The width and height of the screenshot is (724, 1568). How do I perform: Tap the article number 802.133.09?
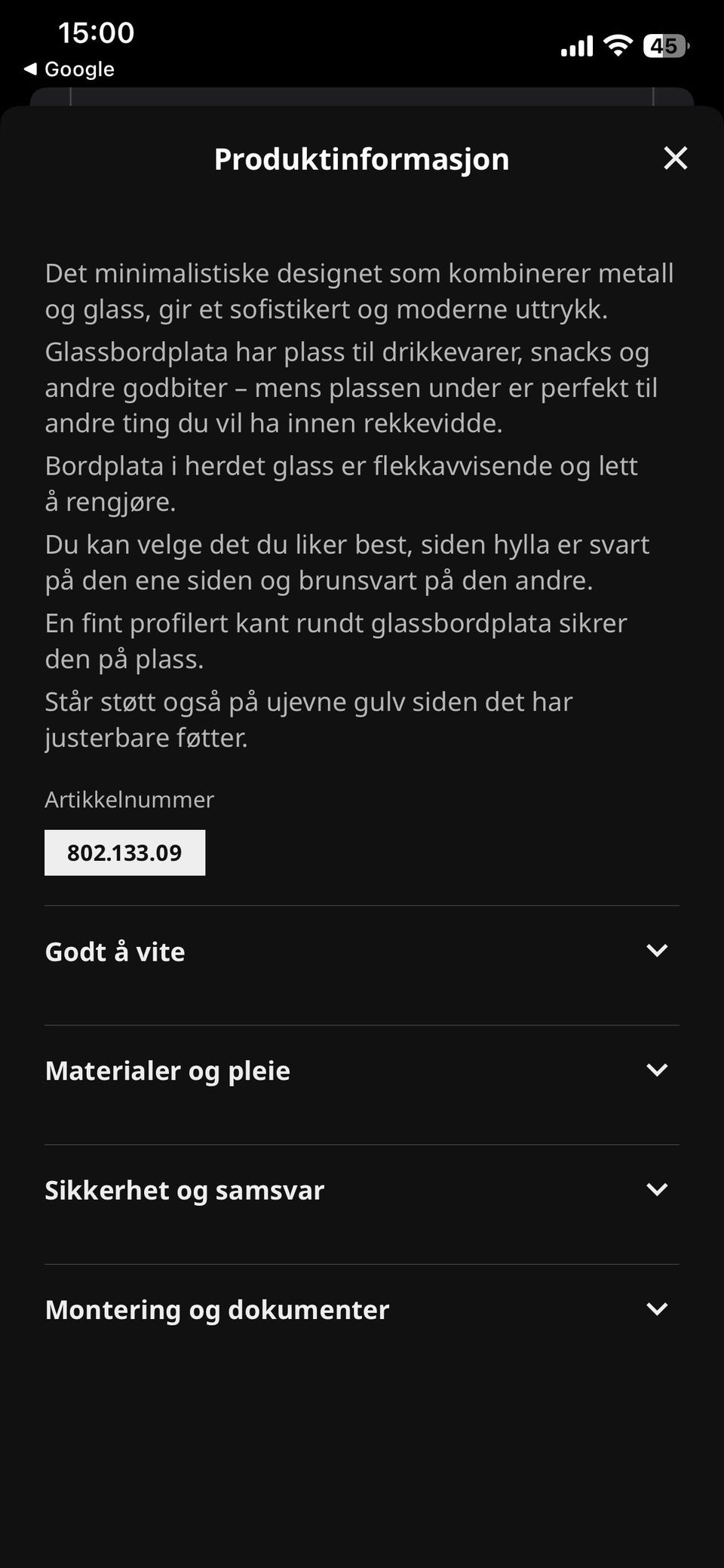point(124,853)
